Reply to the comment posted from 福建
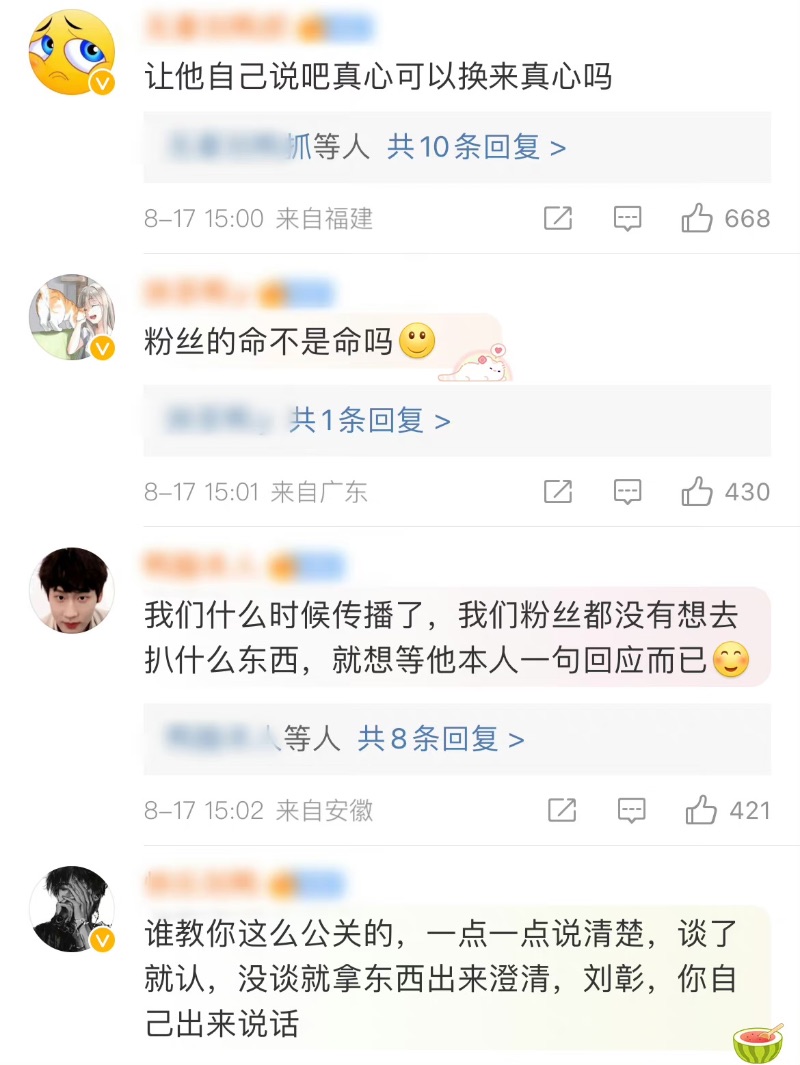 (x=627, y=218)
